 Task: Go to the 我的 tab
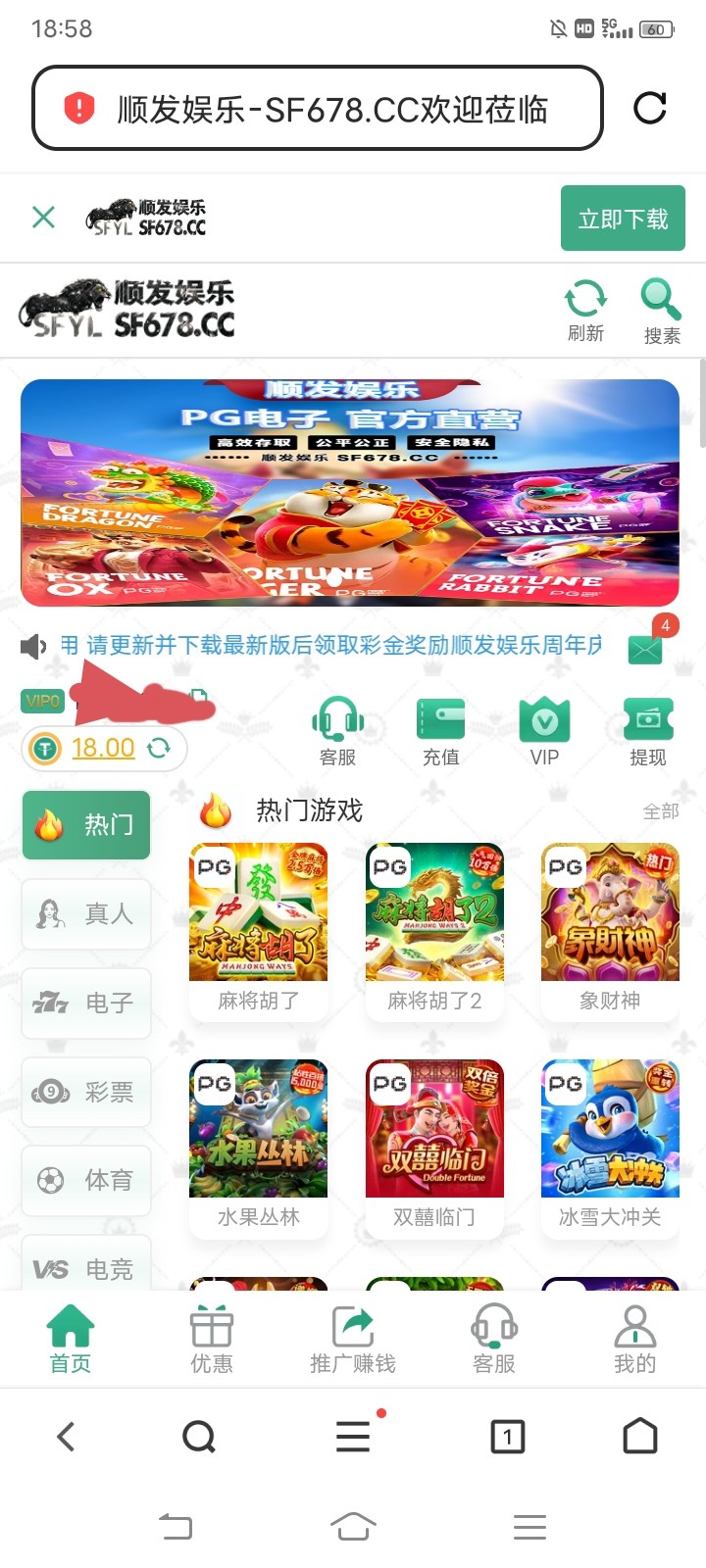click(x=634, y=1340)
